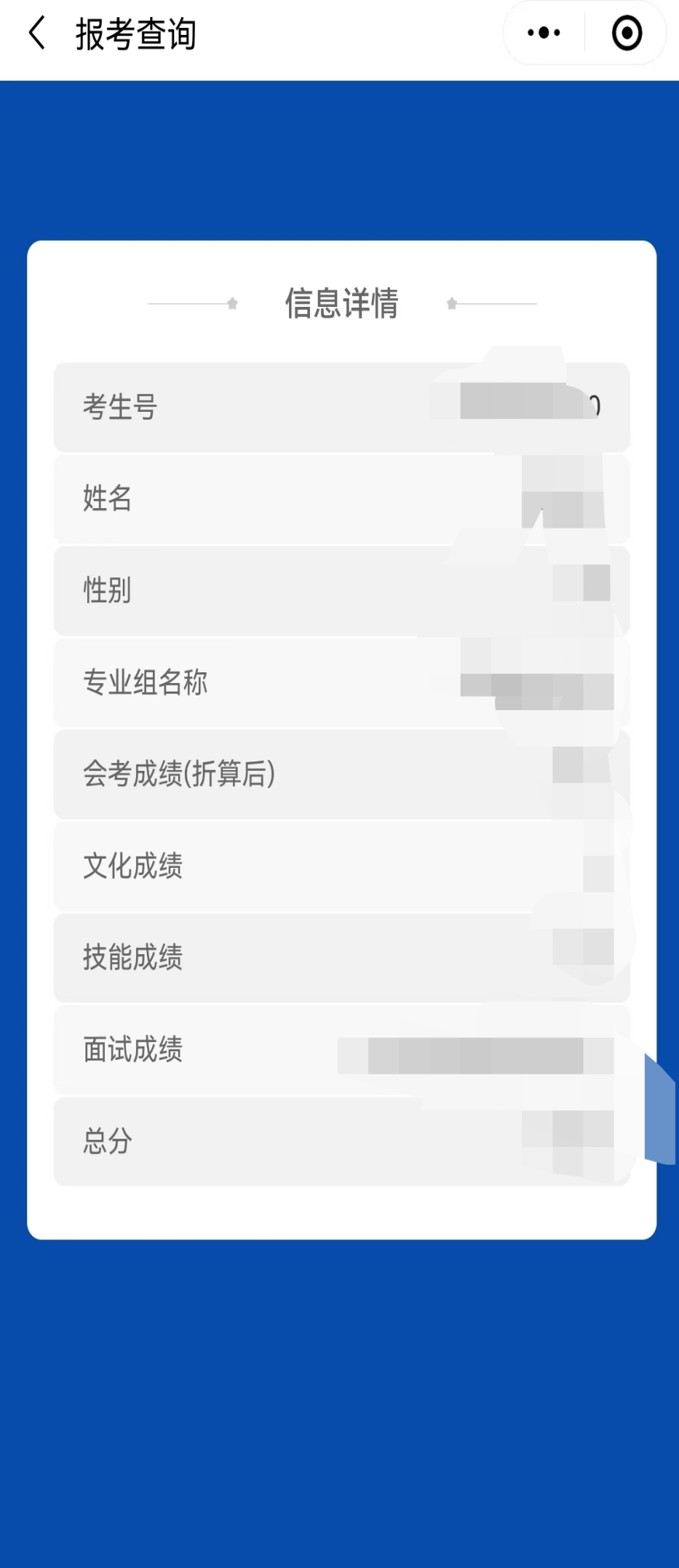Click the 报考查询 page title
Image resolution: width=679 pixels, height=1568 pixels.
point(135,33)
